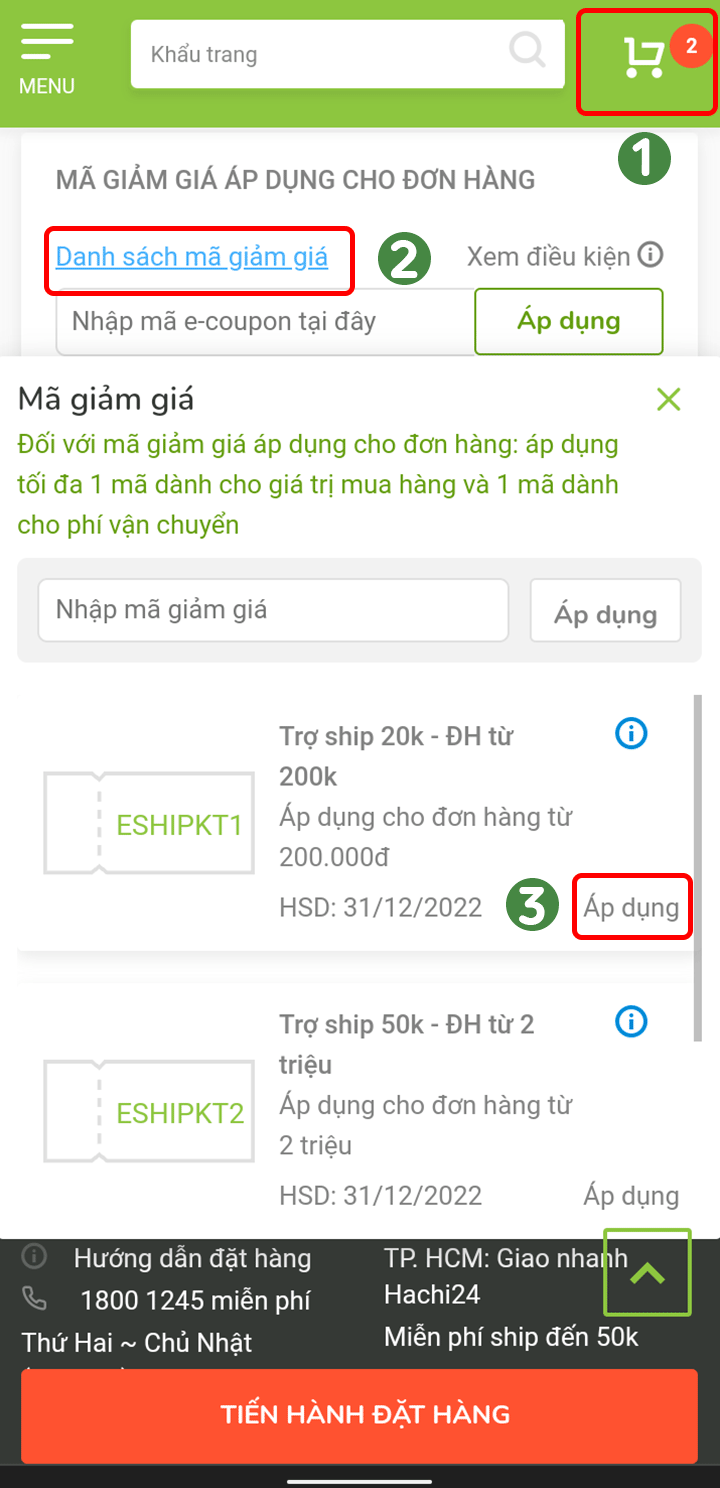720x1488 pixels.
Task: Tap the Khẩu trang search field
Action: point(320,54)
